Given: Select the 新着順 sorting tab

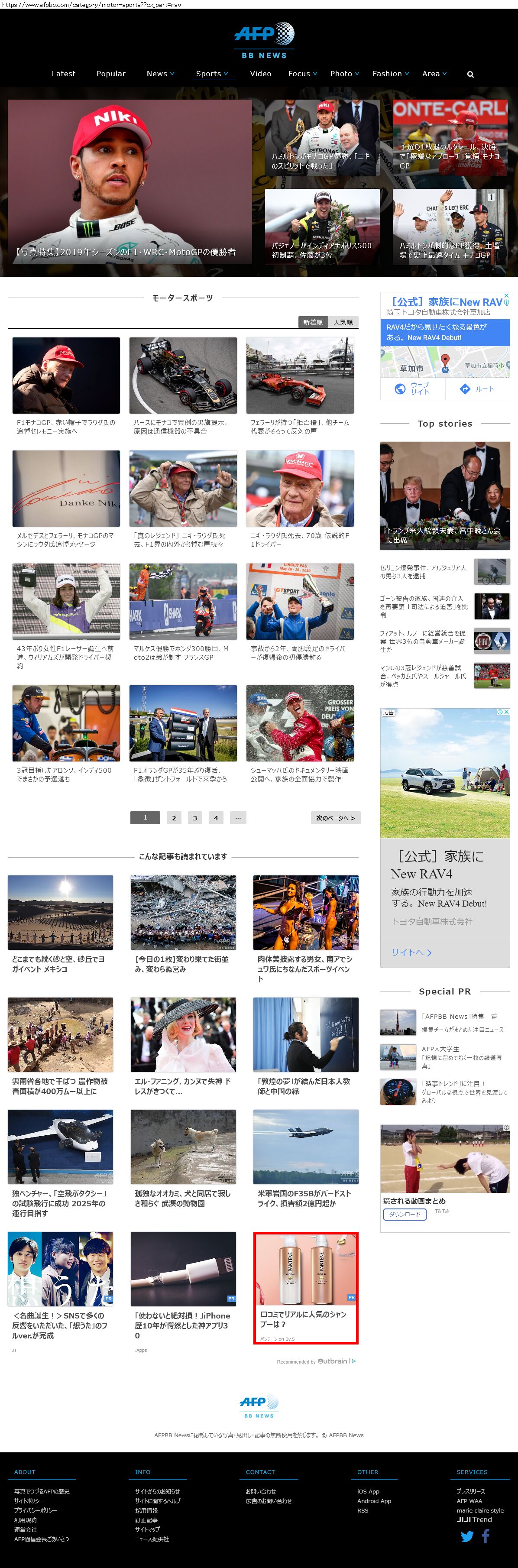Looking at the screenshot, I should 313,322.
